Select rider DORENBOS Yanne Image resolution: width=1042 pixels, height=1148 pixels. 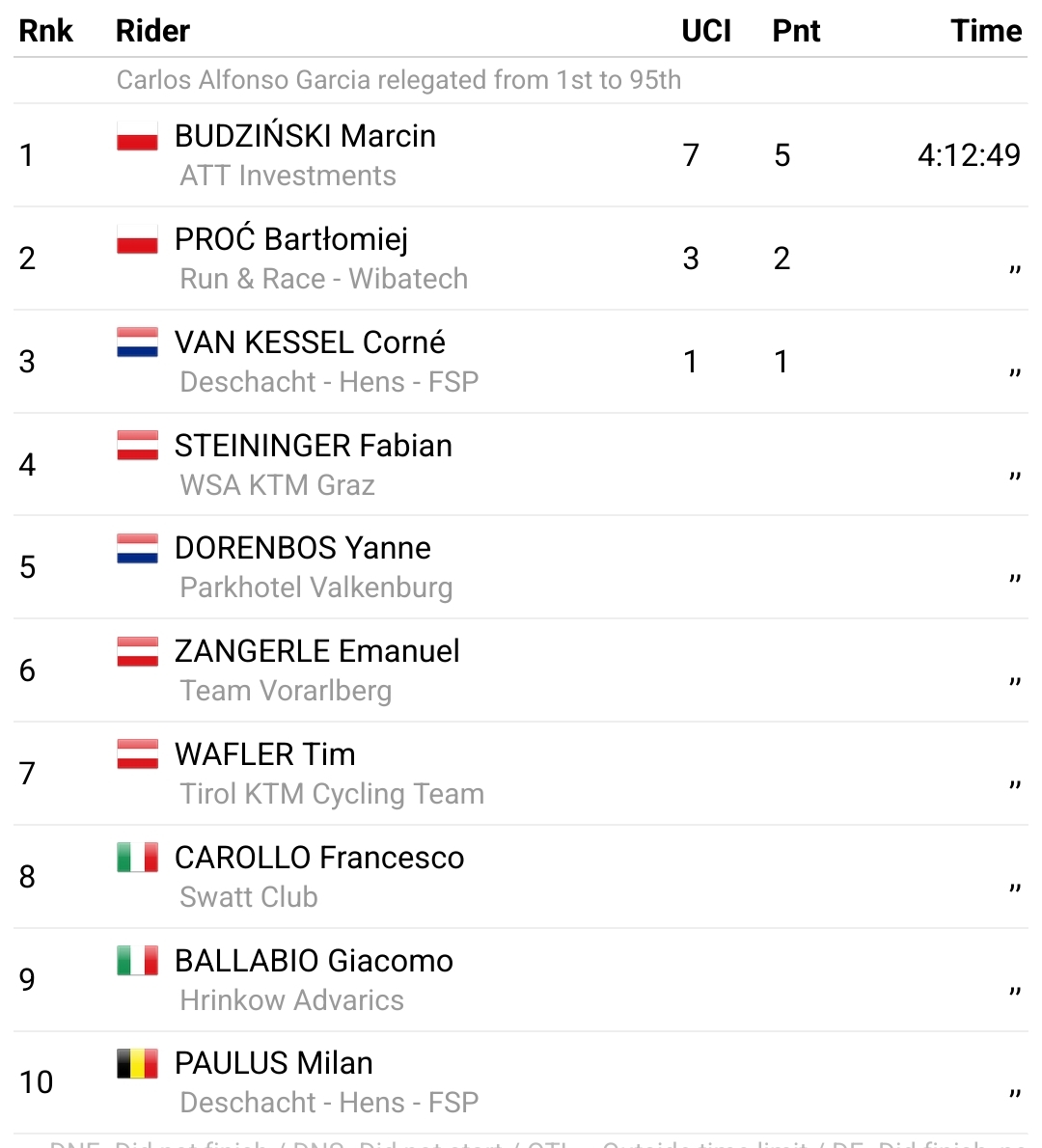tap(303, 548)
